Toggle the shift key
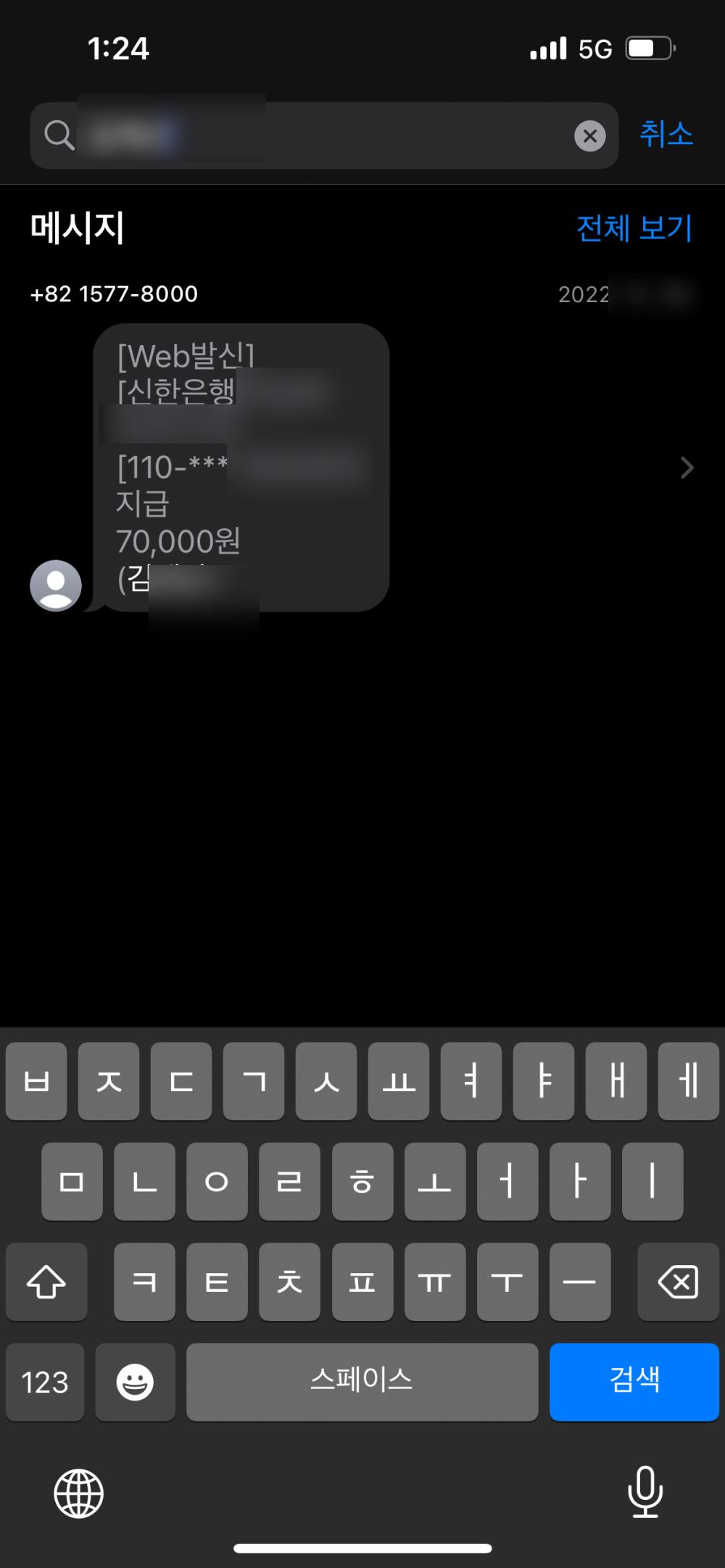 pyautogui.click(x=46, y=1282)
